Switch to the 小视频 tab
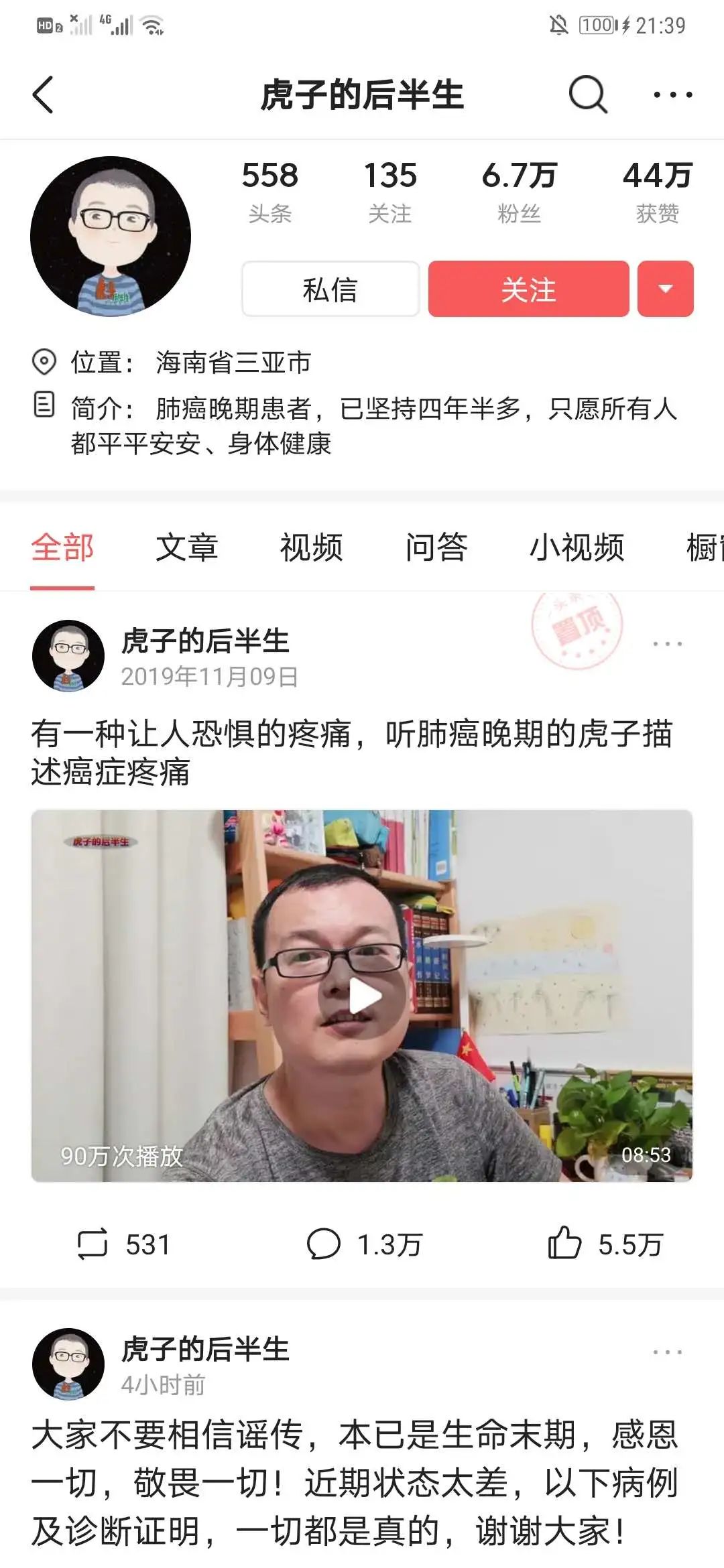724x1568 pixels. coord(577,547)
